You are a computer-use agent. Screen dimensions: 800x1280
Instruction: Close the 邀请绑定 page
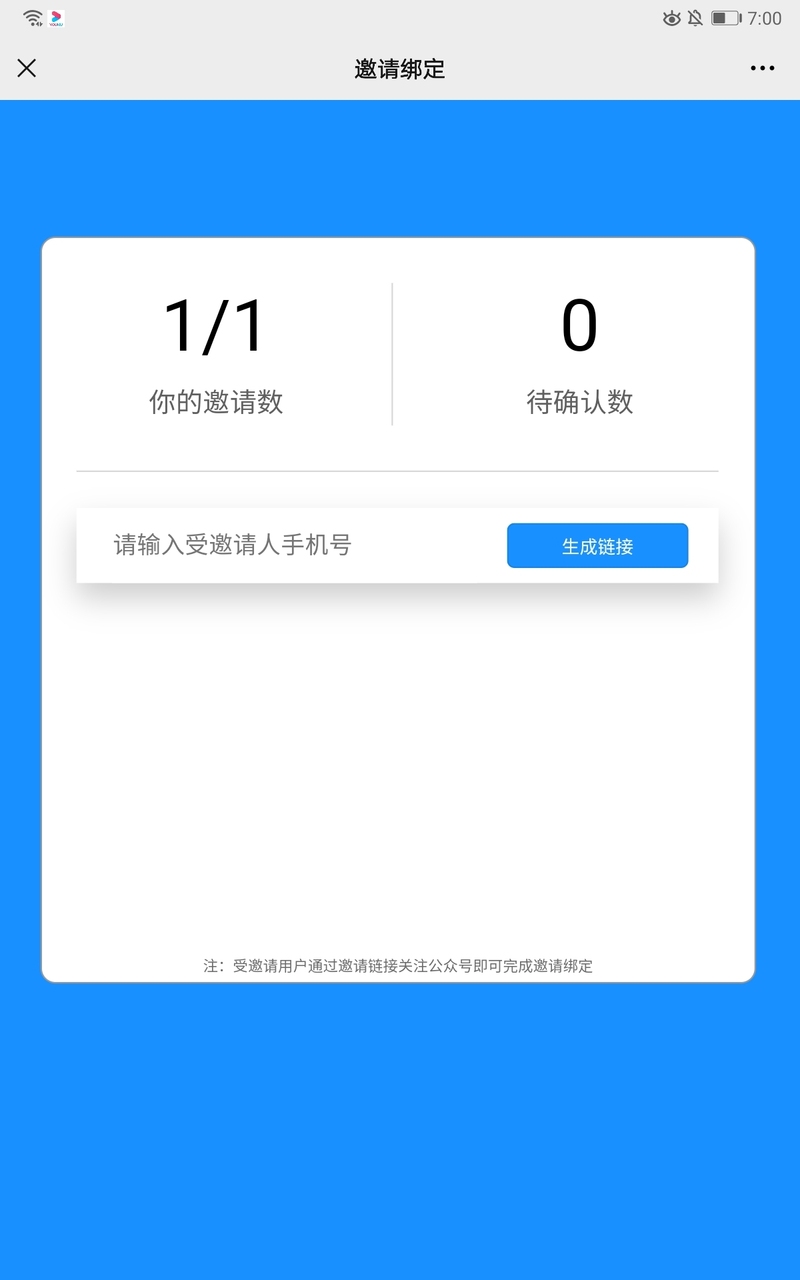click(x=27, y=68)
